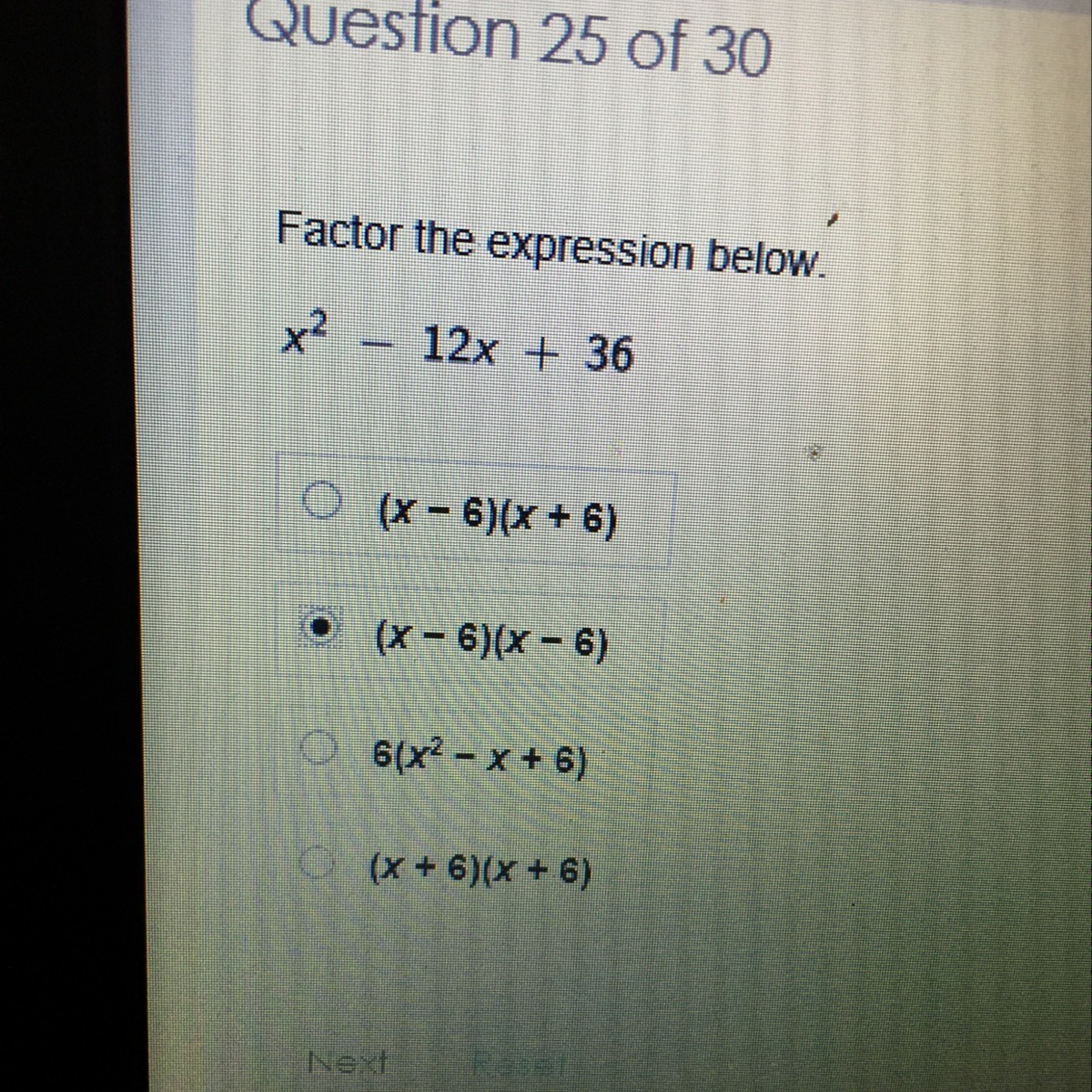Go to the next question with Next
Viewport: 1092px width, 1092px height.
click(349, 1061)
